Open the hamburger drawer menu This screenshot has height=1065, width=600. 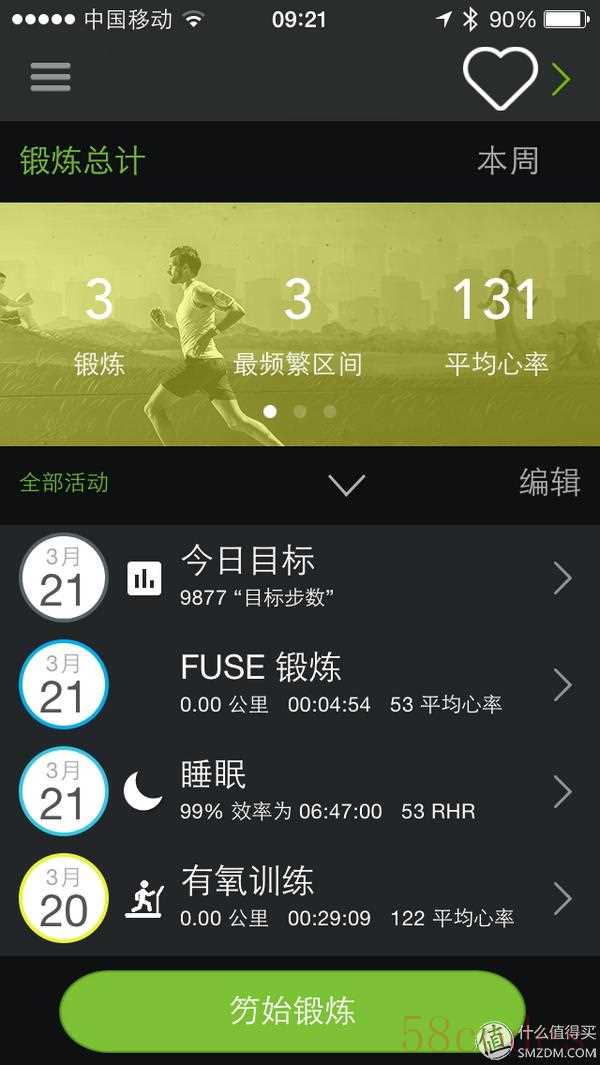point(50,77)
